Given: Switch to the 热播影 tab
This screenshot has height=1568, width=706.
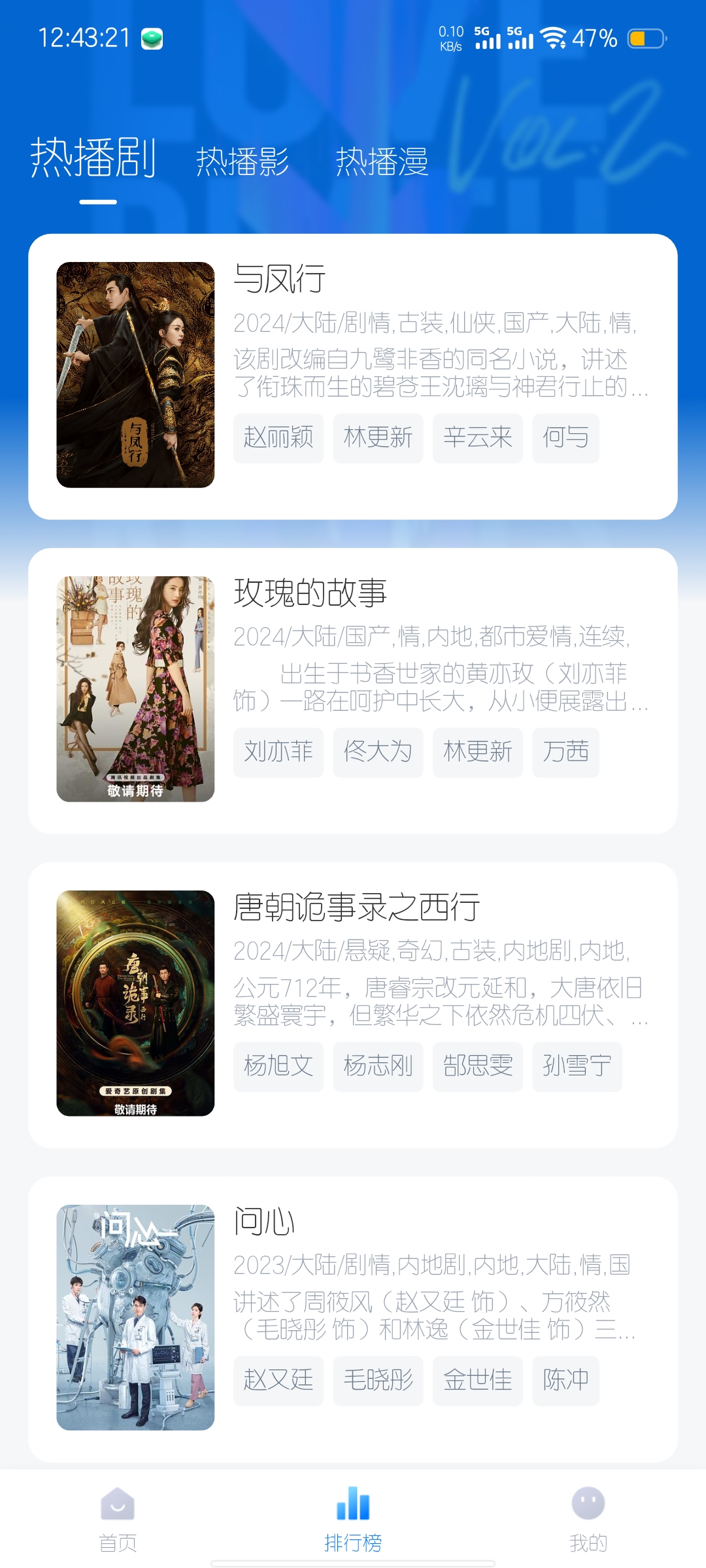Looking at the screenshot, I should 243,161.
